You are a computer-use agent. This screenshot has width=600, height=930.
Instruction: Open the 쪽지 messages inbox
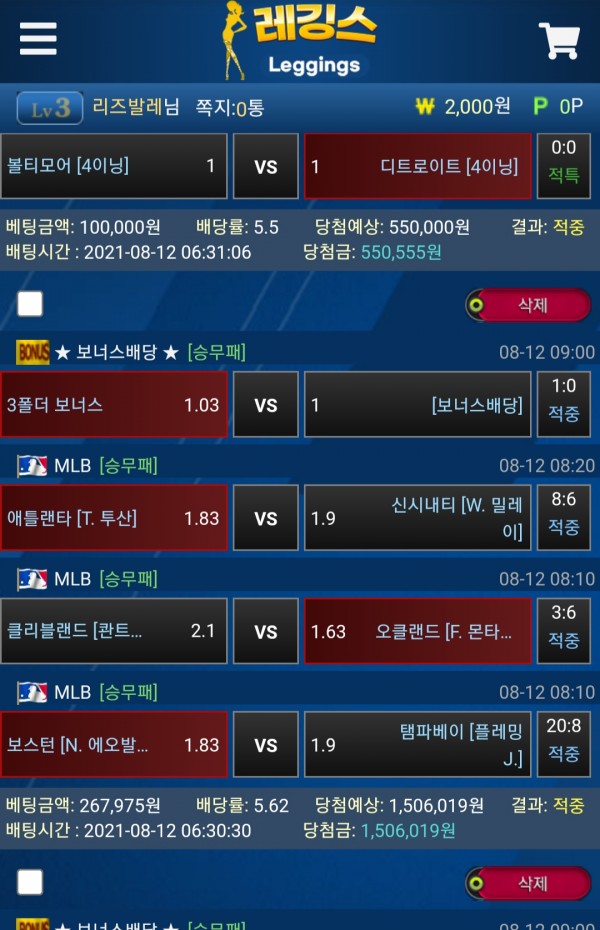click(x=230, y=108)
